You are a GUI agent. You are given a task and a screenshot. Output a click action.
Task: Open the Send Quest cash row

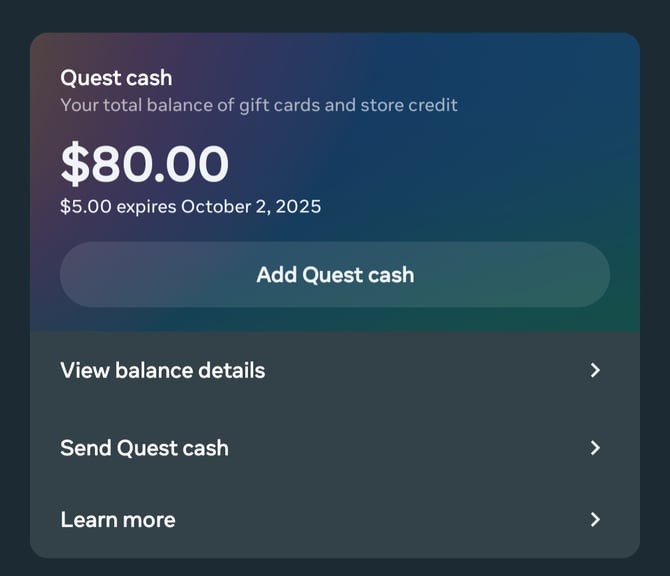(334, 447)
